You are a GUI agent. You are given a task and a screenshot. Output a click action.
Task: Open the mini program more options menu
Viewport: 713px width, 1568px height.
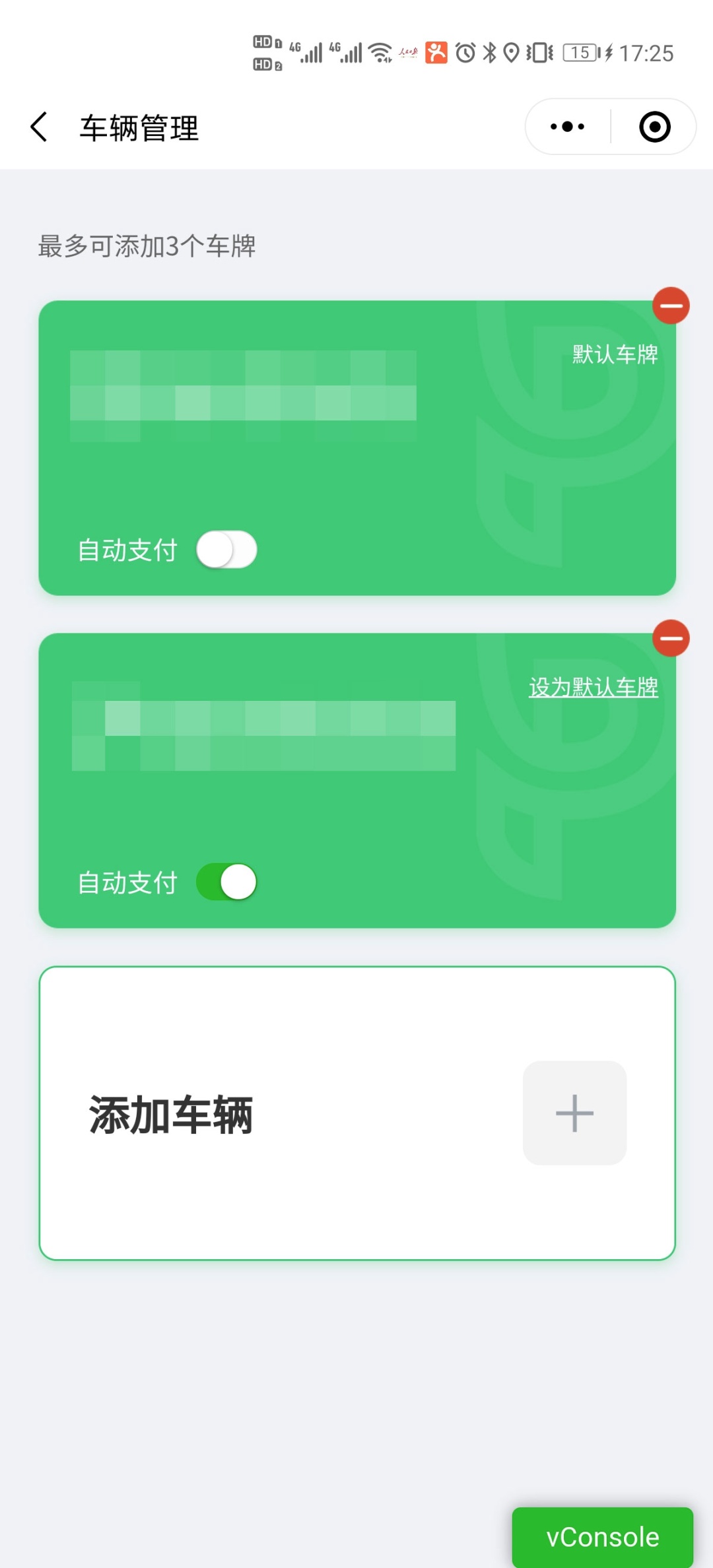(568, 127)
